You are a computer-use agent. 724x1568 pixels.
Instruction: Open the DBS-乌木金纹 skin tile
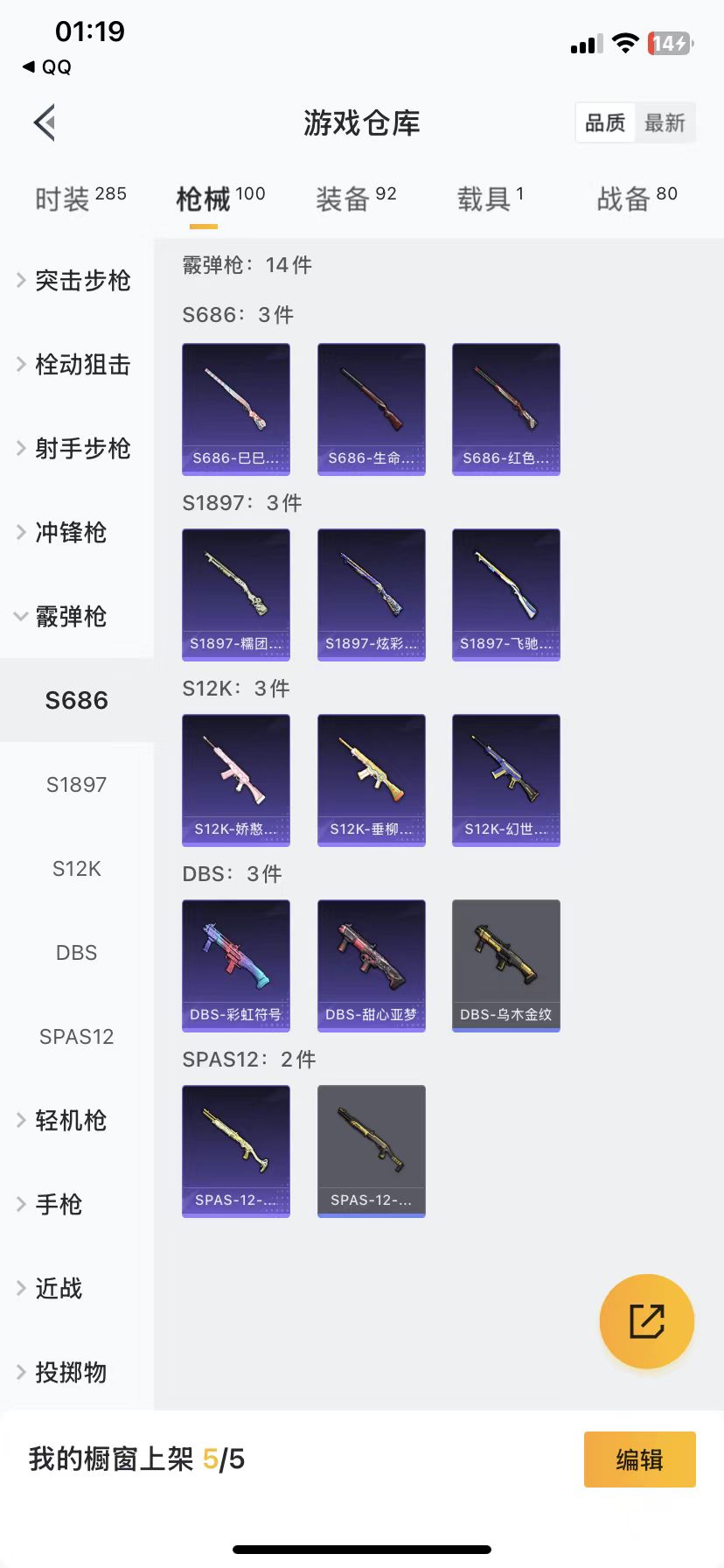(x=505, y=965)
